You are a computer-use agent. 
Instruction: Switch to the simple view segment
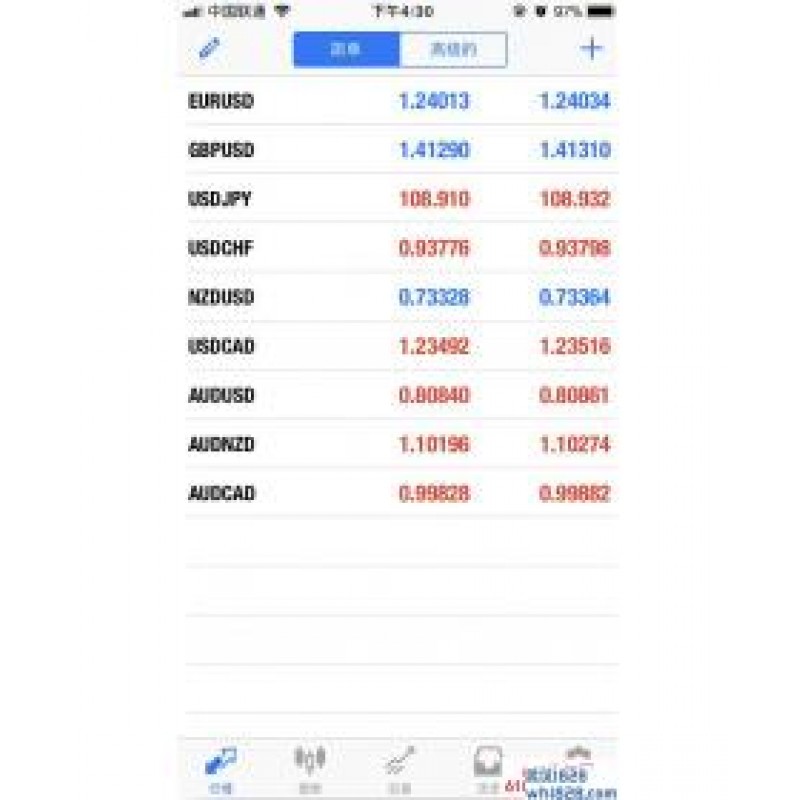point(346,49)
